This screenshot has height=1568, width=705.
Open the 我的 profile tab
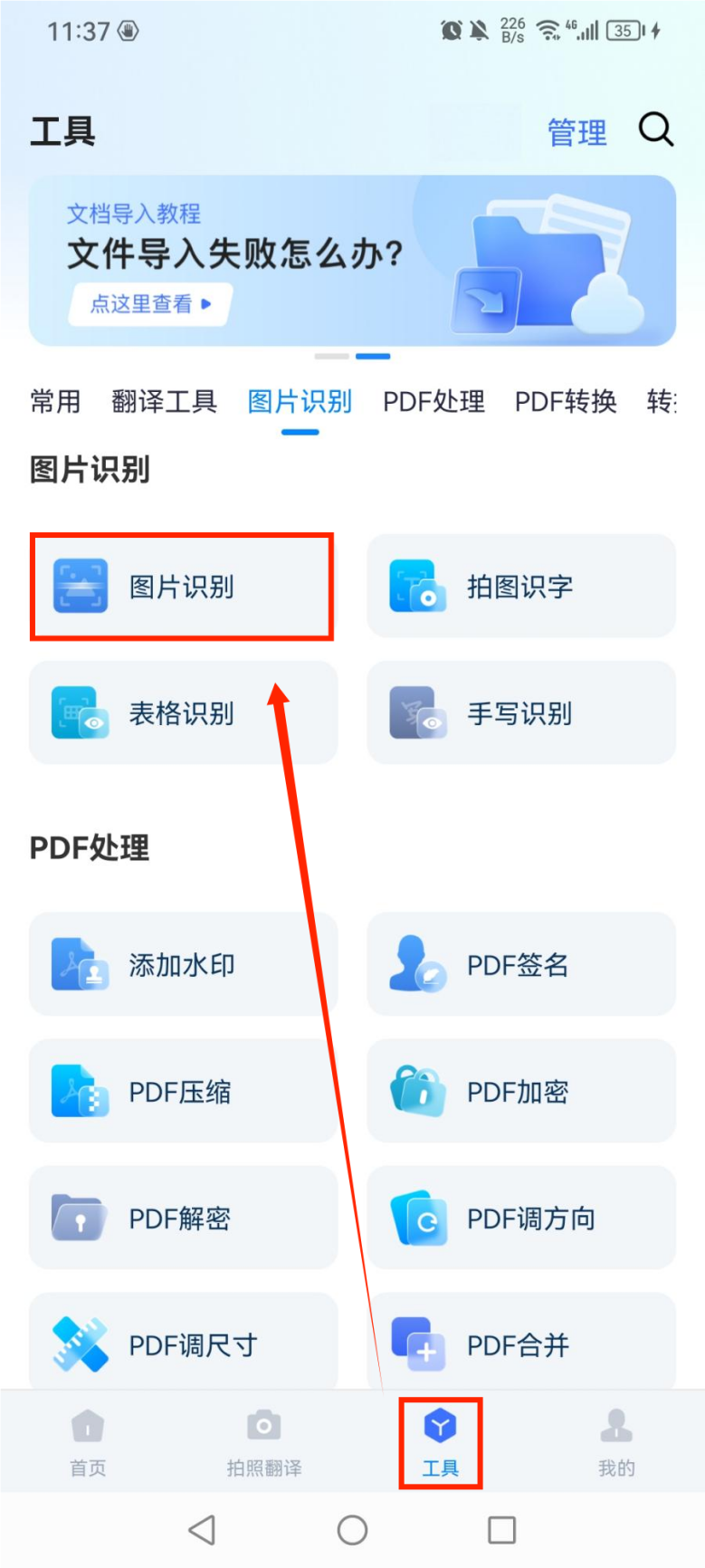coord(616,1443)
